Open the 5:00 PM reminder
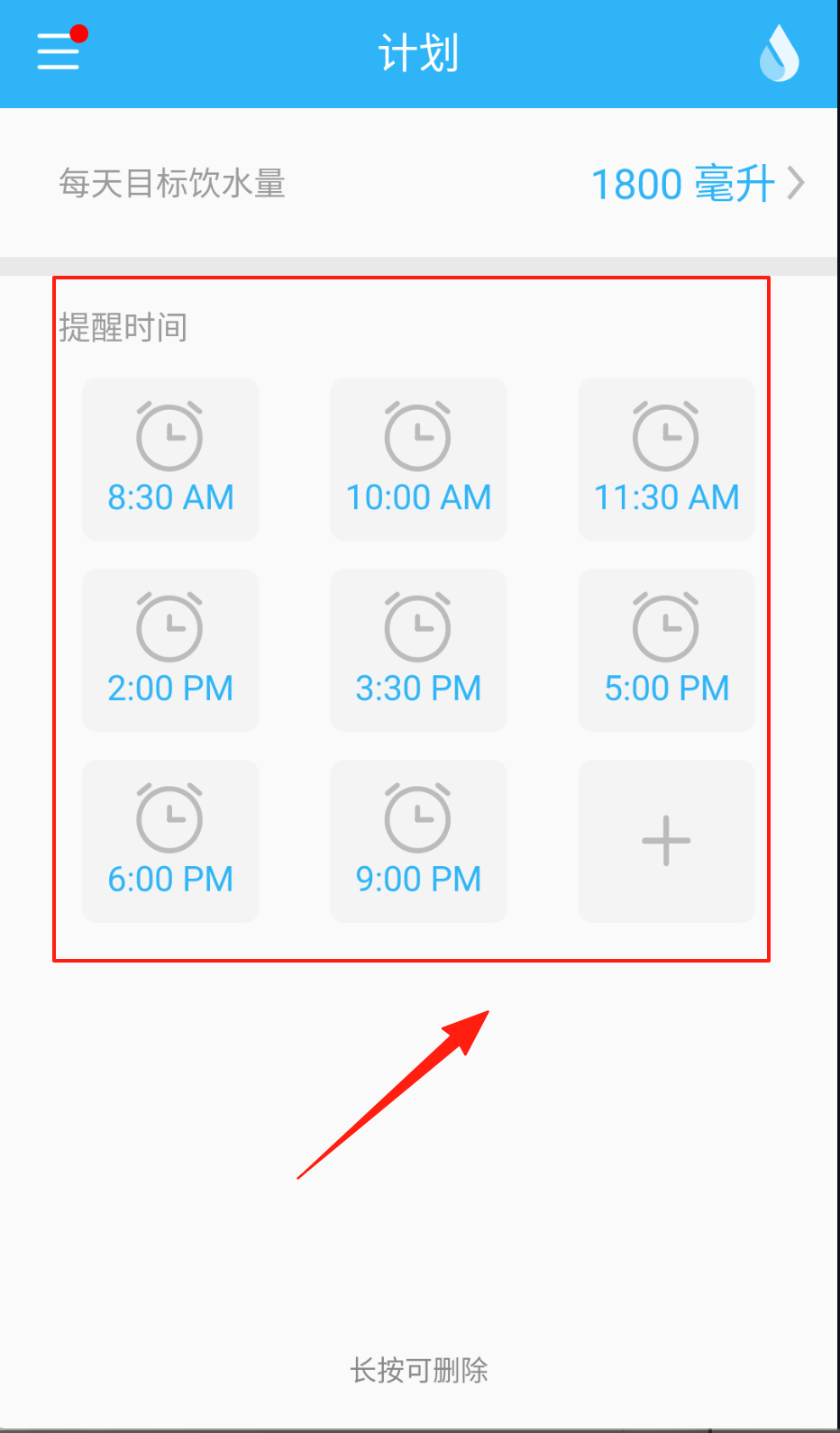The height and width of the screenshot is (1433, 840). click(x=666, y=651)
